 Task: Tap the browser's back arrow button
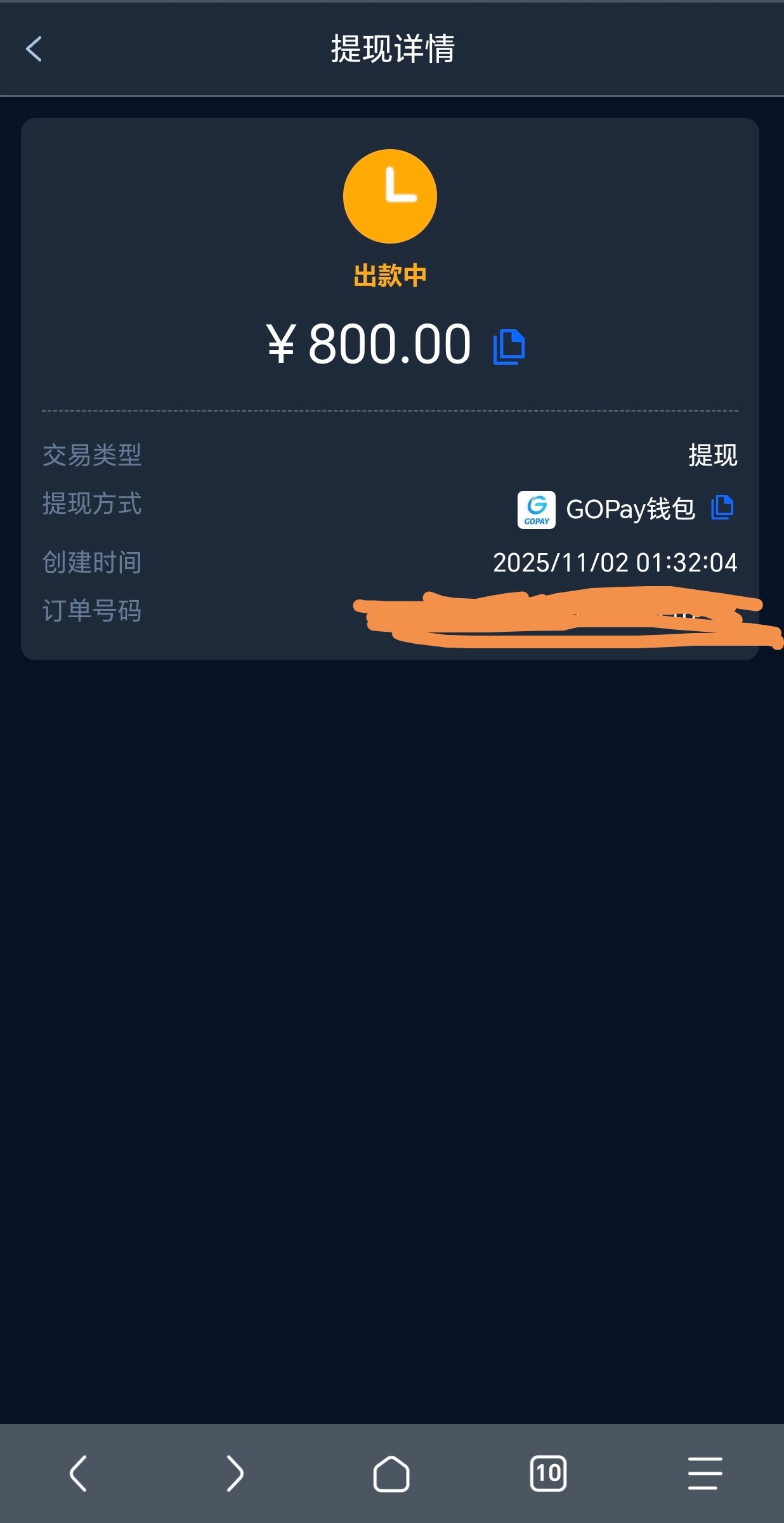[78, 1472]
